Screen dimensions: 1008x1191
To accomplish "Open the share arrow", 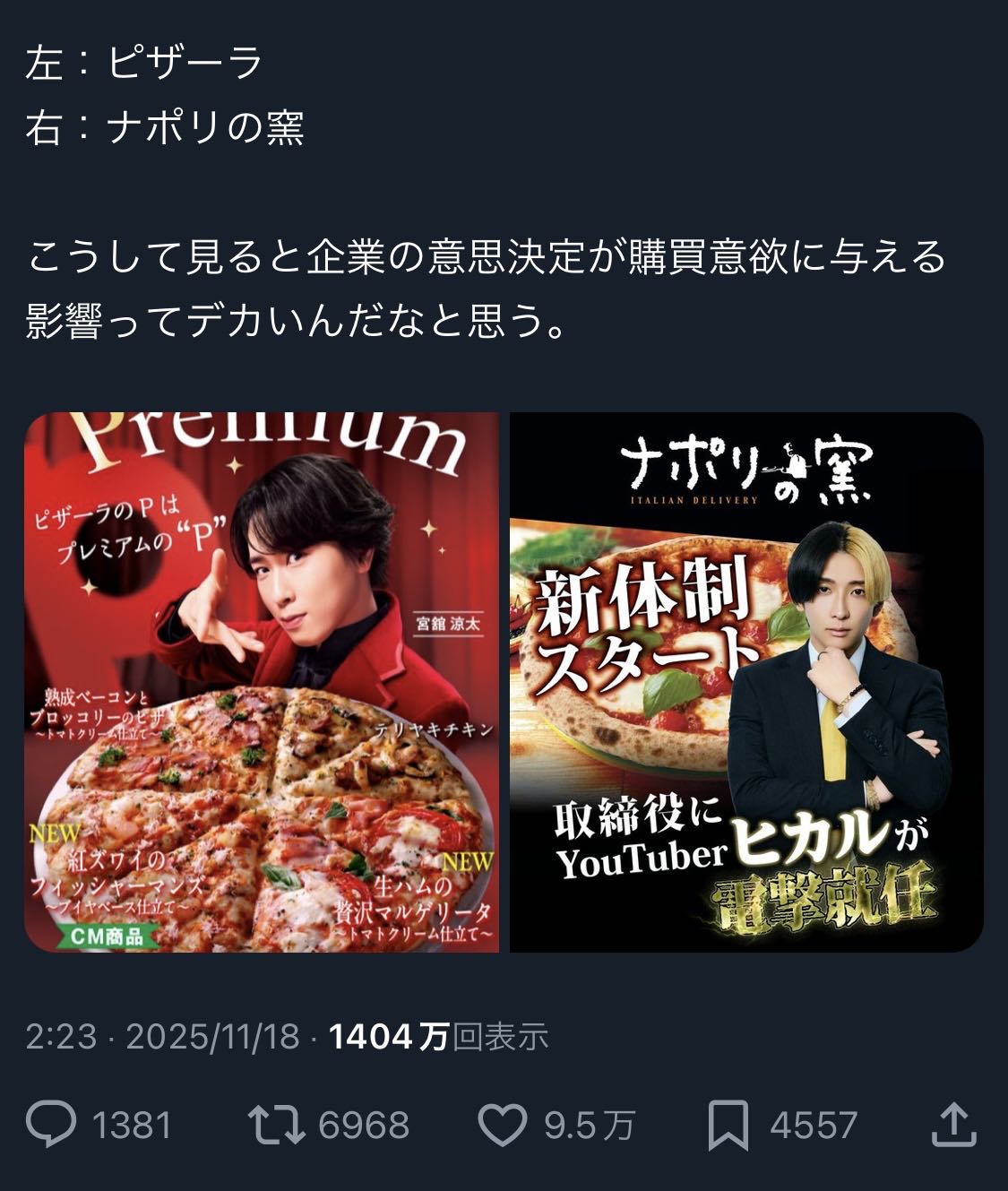I will 953,1125.
